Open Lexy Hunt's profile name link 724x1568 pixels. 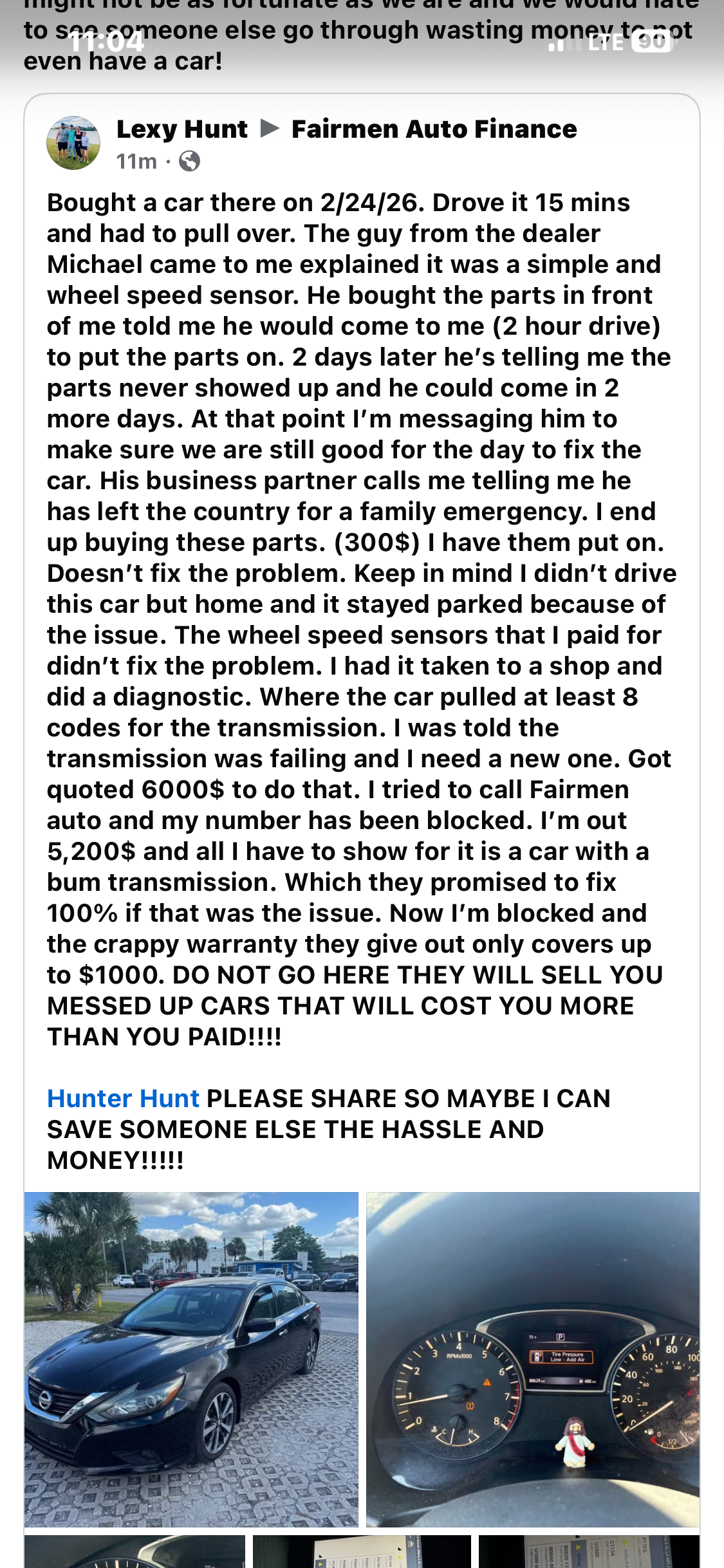click(x=181, y=129)
